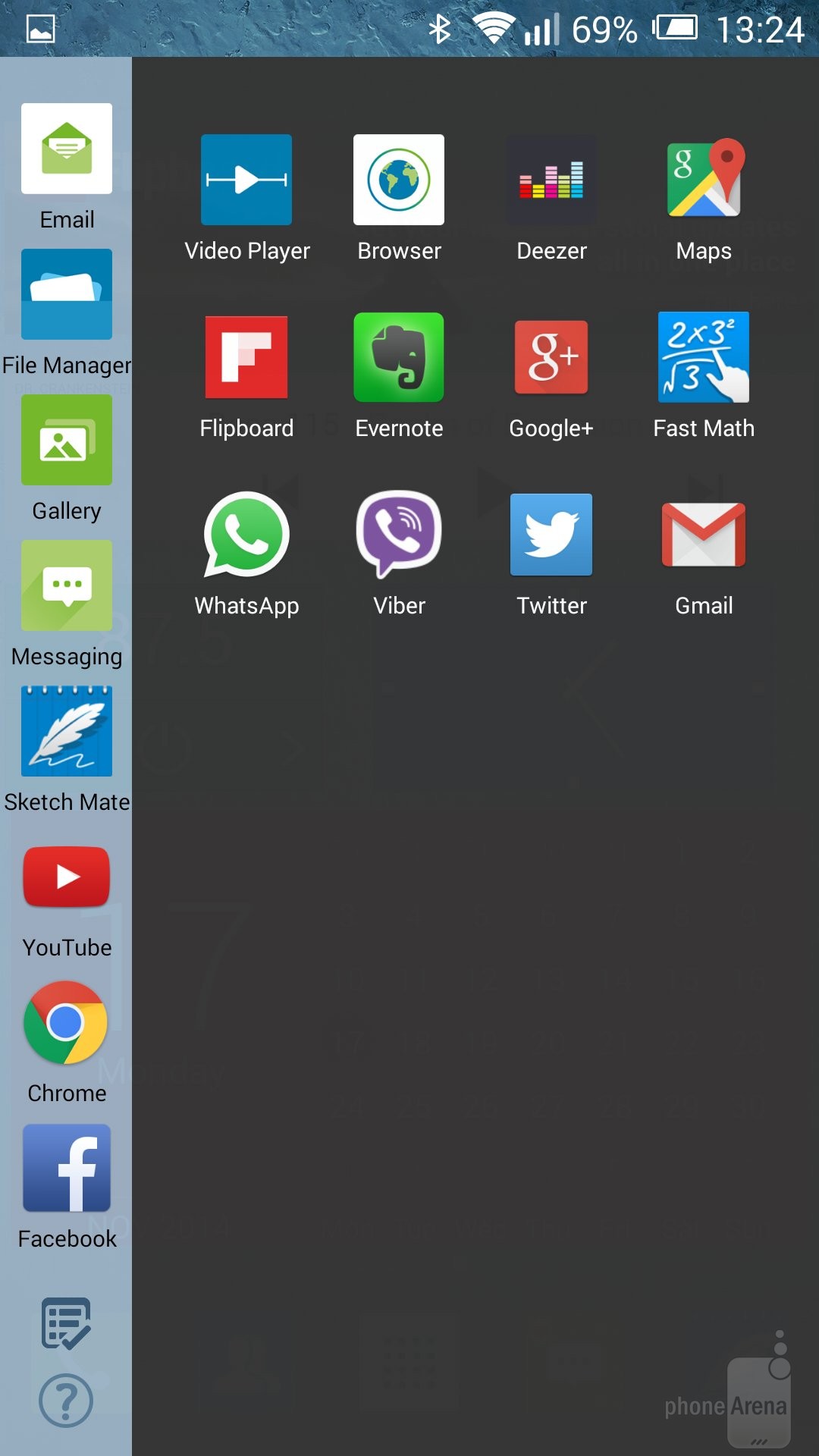Viewport: 819px width, 1456px height.
Task: Launch Google Maps
Action: pos(704,180)
